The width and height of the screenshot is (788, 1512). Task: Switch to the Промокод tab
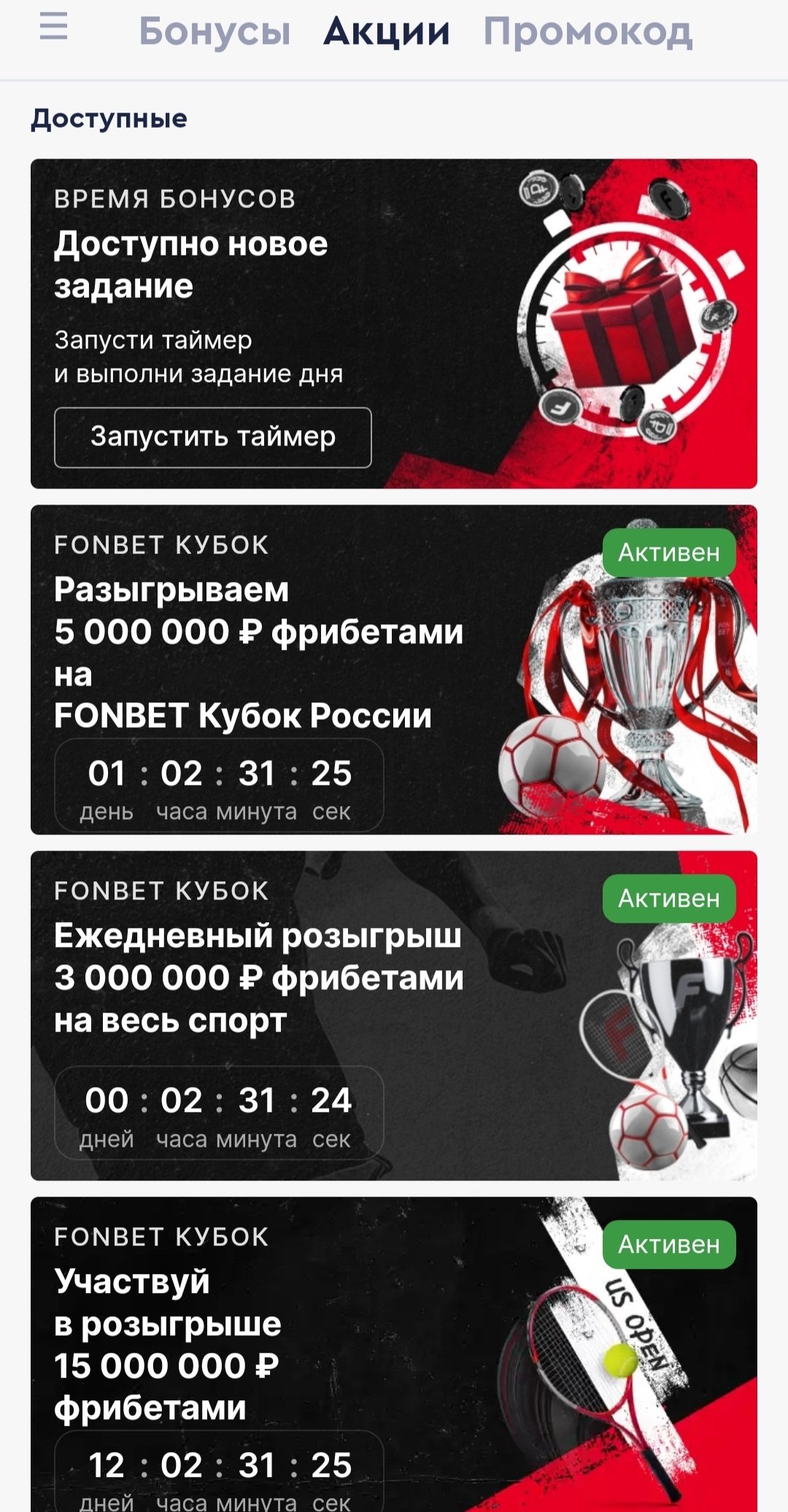point(588,32)
